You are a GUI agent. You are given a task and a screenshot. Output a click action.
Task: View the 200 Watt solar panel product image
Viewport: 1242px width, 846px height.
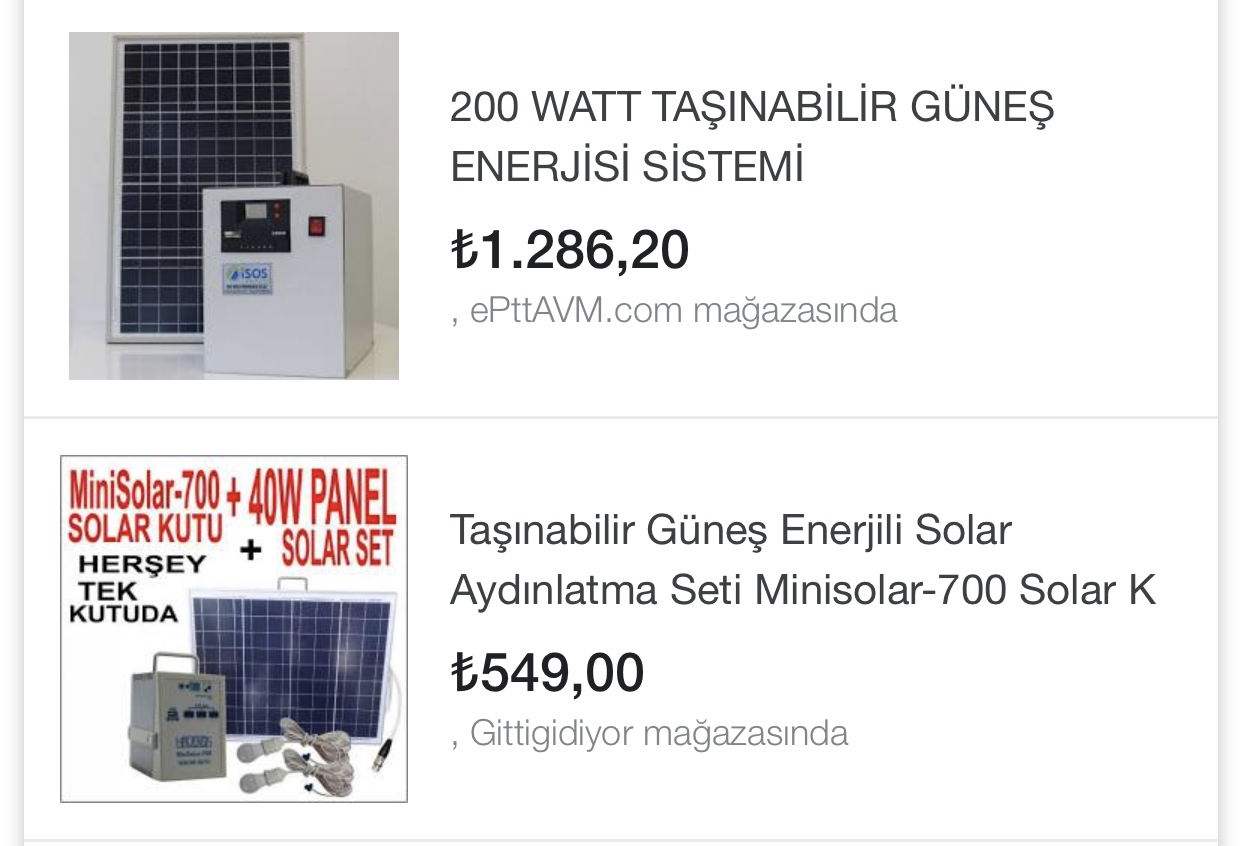click(234, 206)
